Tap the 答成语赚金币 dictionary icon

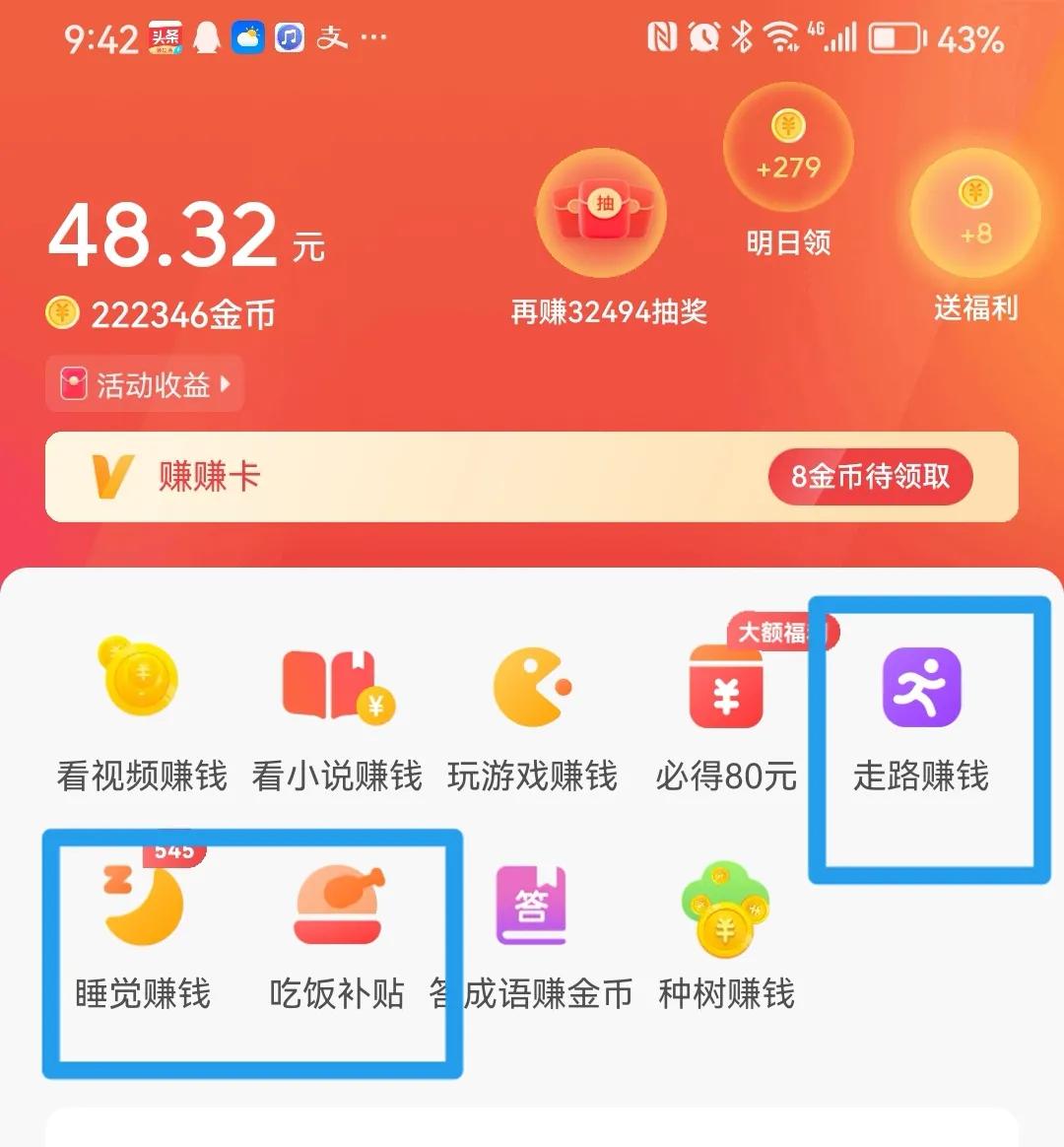click(x=532, y=905)
